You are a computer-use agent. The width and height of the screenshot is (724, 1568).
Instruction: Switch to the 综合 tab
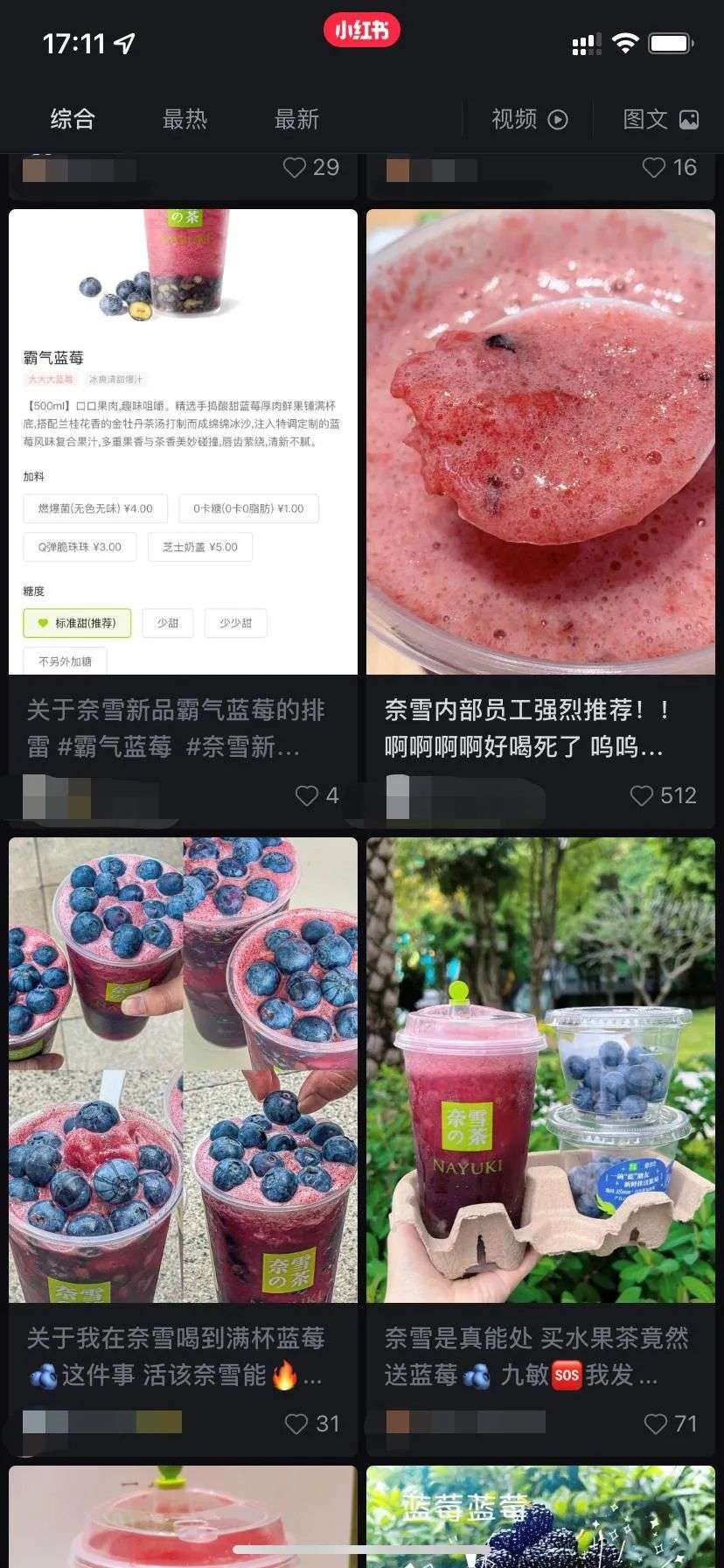point(72,119)
